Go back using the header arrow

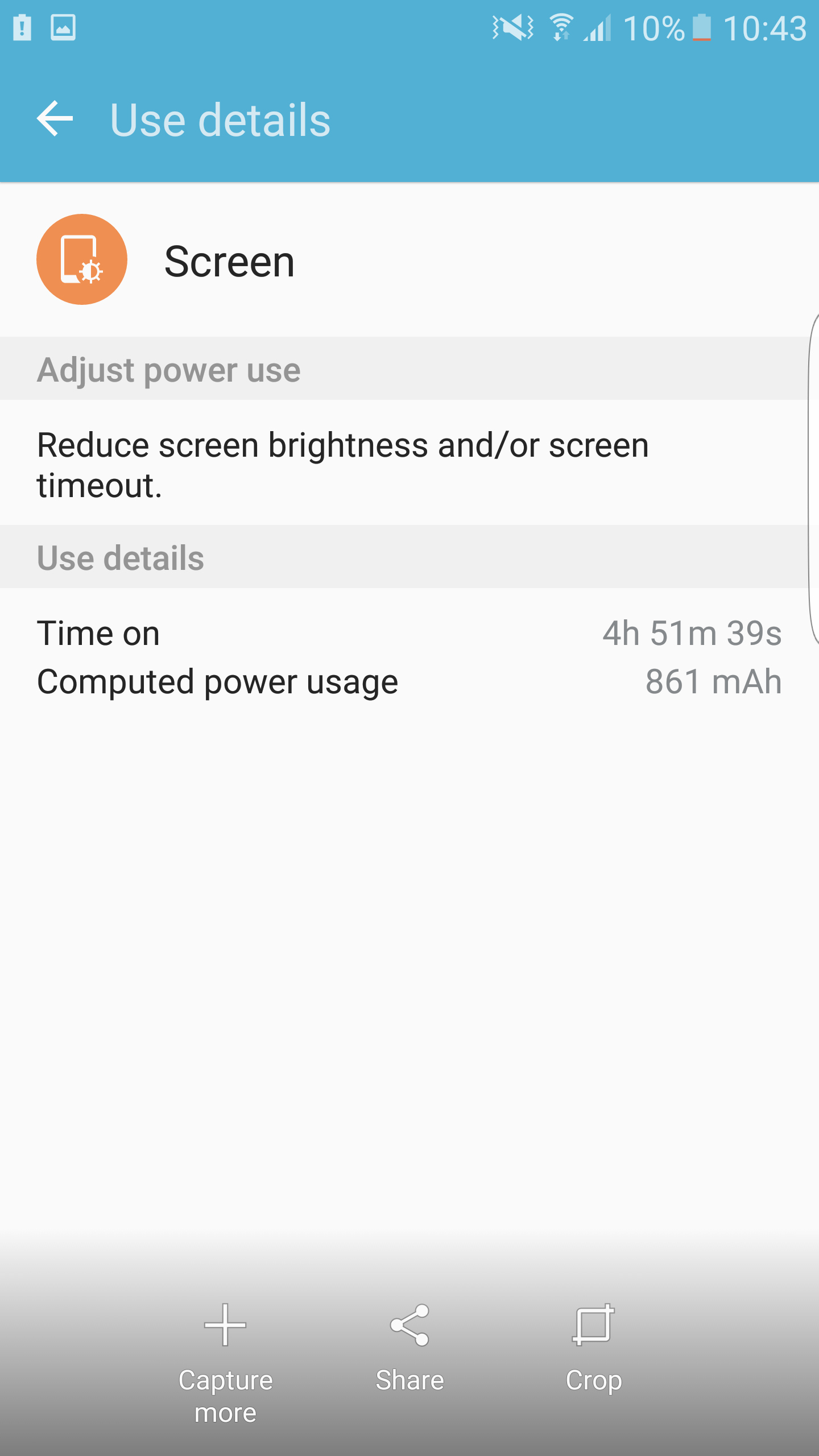[x=55, y=119]
